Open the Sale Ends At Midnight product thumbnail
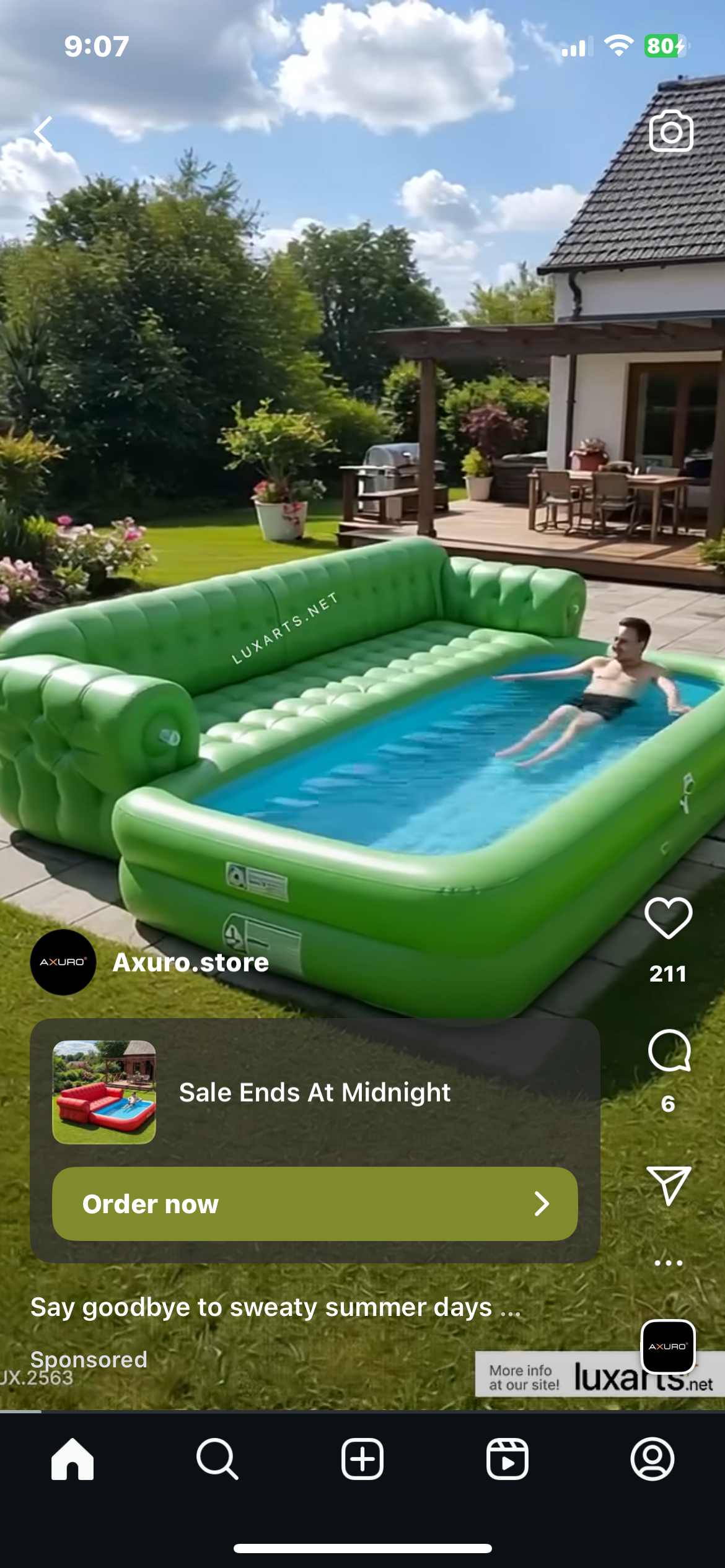The image size is (725, 1568). click(x=104, y=1092)
